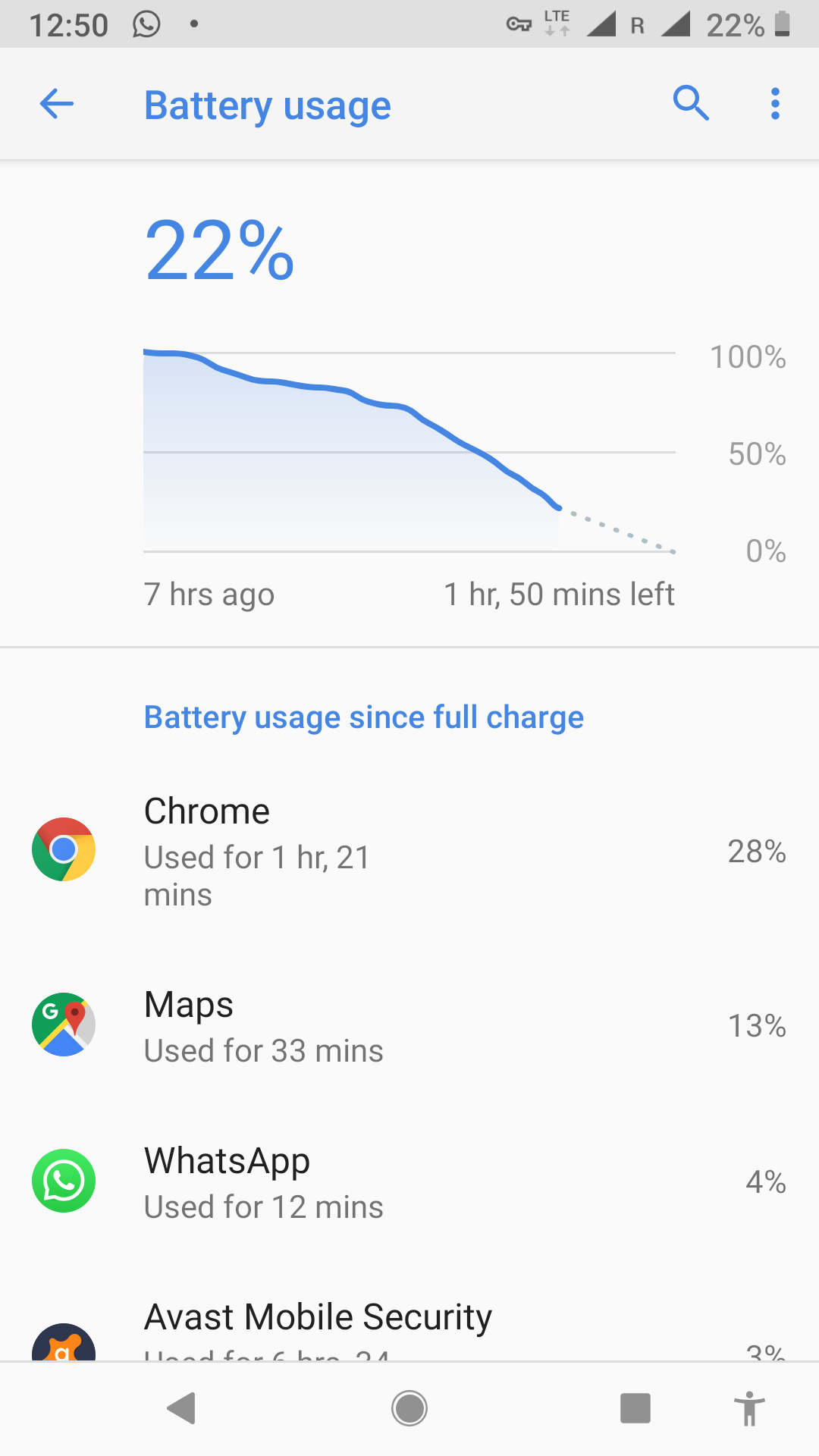This screenshot has height=1456, width=819.
Task: Open the overflow menu
Action: (x=774, y=104)
